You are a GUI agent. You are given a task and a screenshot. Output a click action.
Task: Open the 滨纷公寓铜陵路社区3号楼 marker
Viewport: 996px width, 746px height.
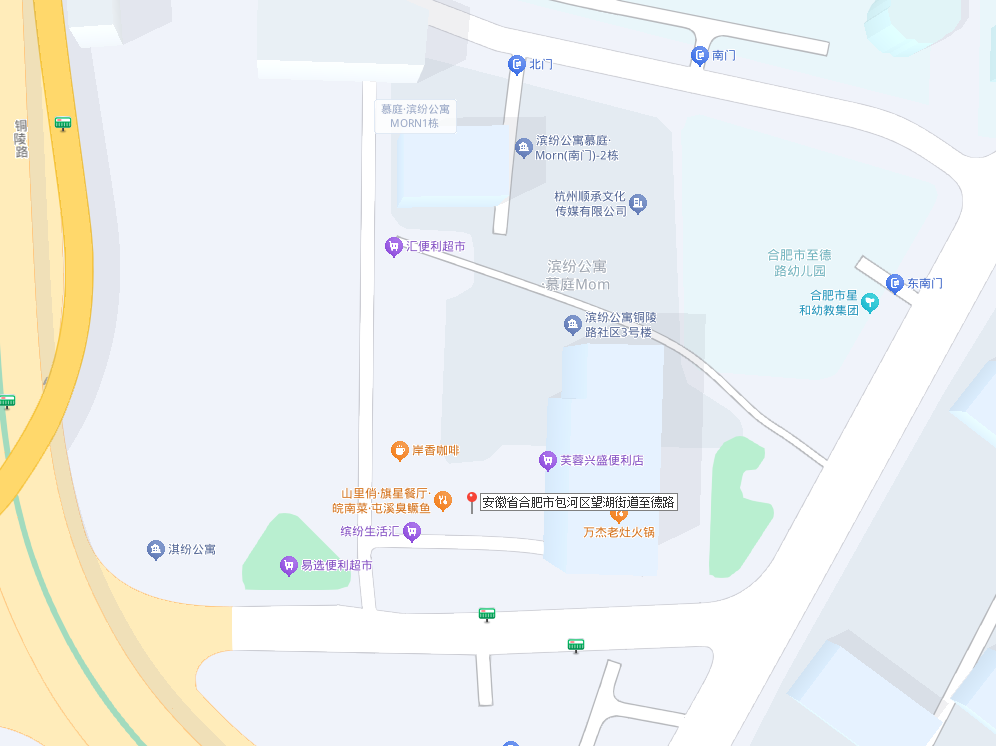tap(572, 325)
